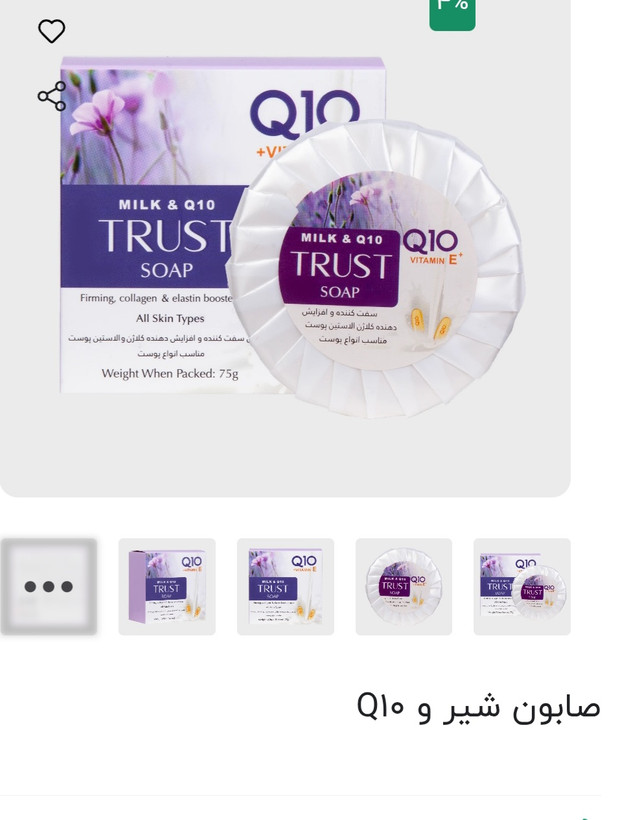Show more images via the three-dots tile

point(49,587)
